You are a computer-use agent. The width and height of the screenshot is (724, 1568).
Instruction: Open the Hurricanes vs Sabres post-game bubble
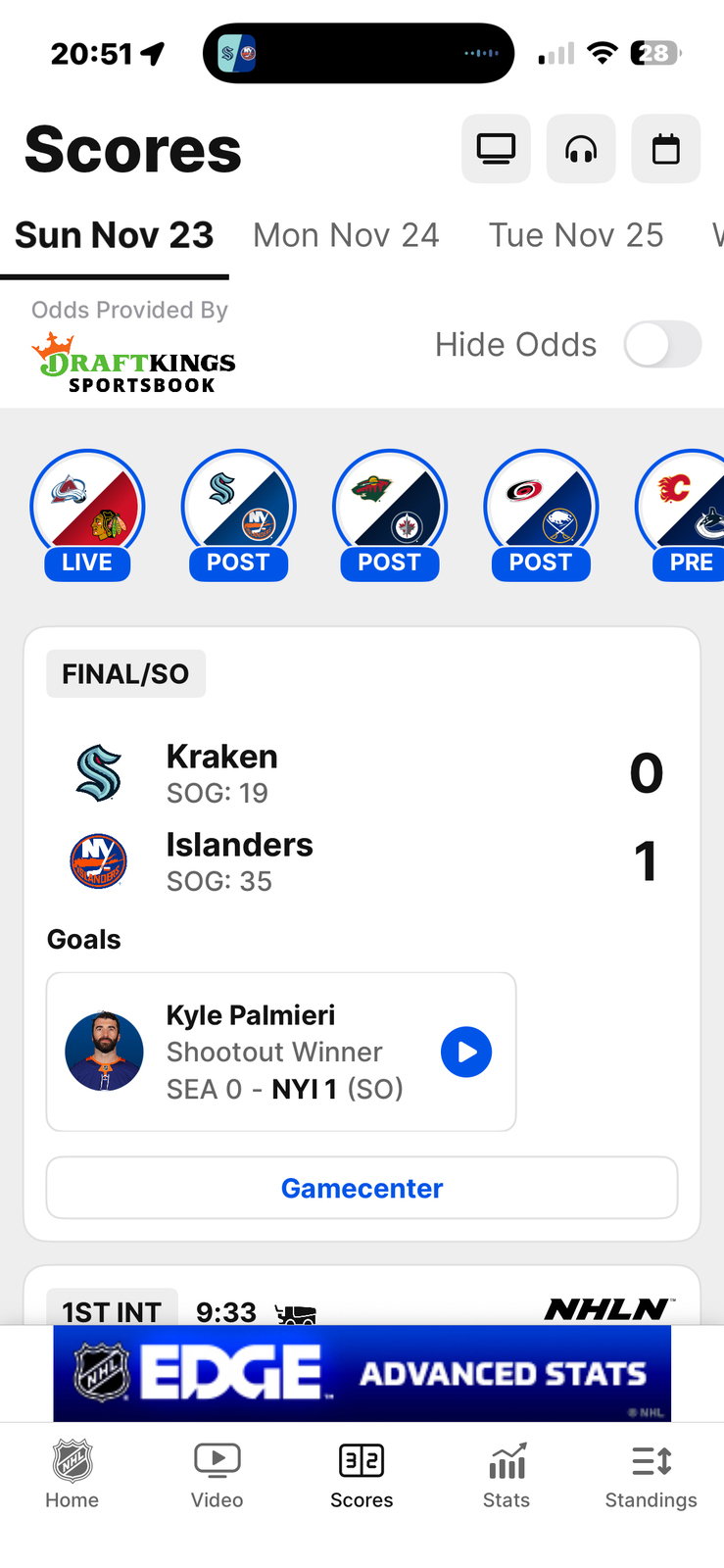(x=541, y=510)
